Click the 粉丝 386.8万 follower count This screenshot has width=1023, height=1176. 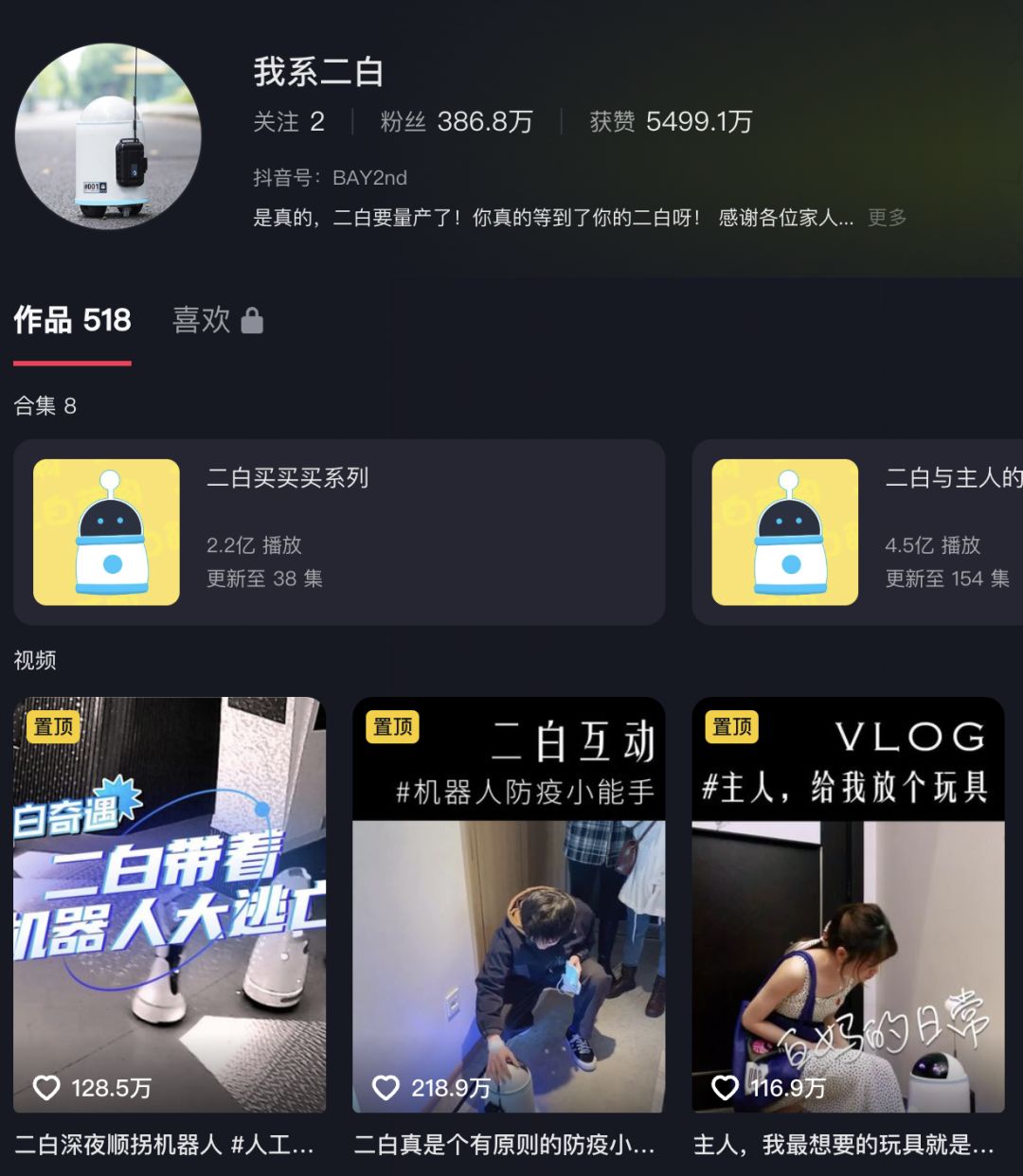click(453, 122)
